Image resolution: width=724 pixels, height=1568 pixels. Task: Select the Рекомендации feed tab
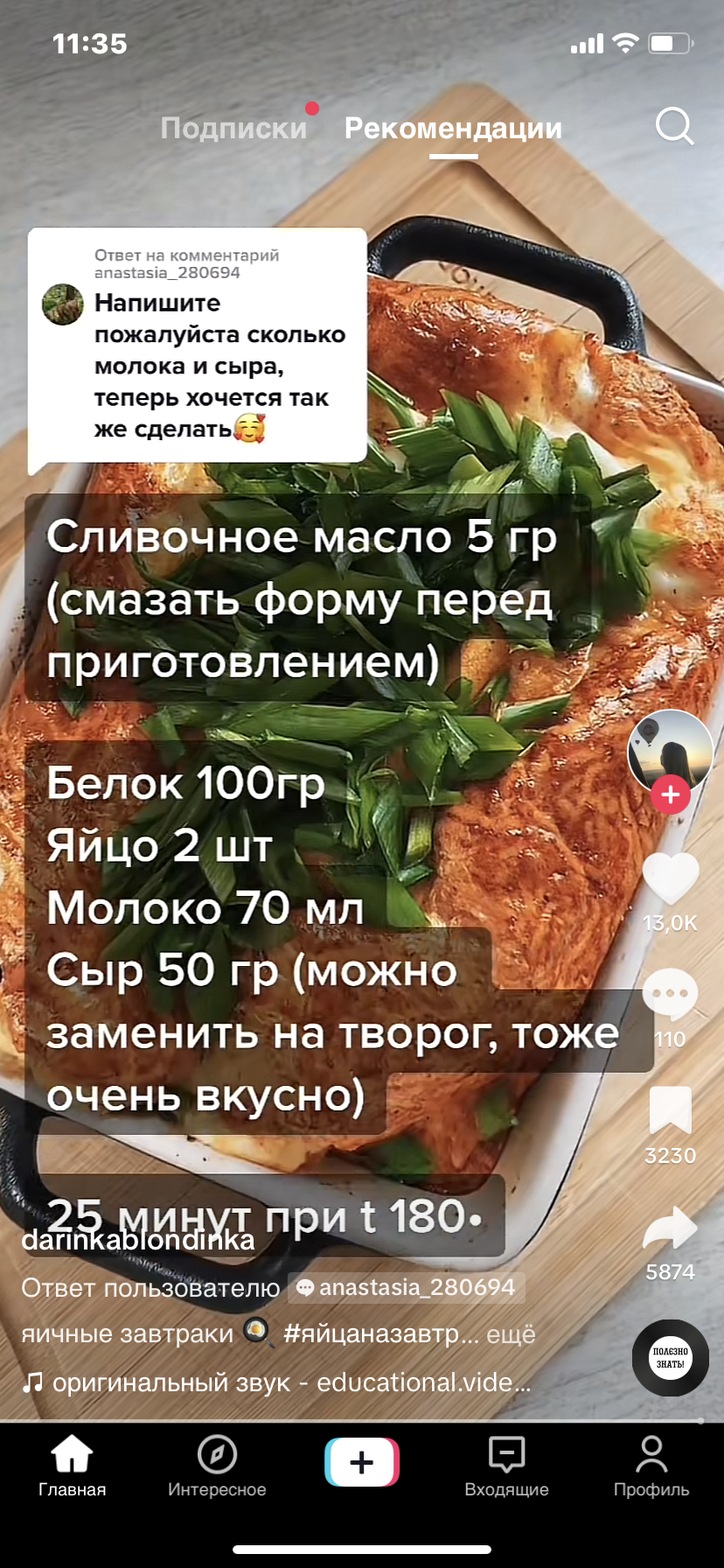tap(453, 128)
